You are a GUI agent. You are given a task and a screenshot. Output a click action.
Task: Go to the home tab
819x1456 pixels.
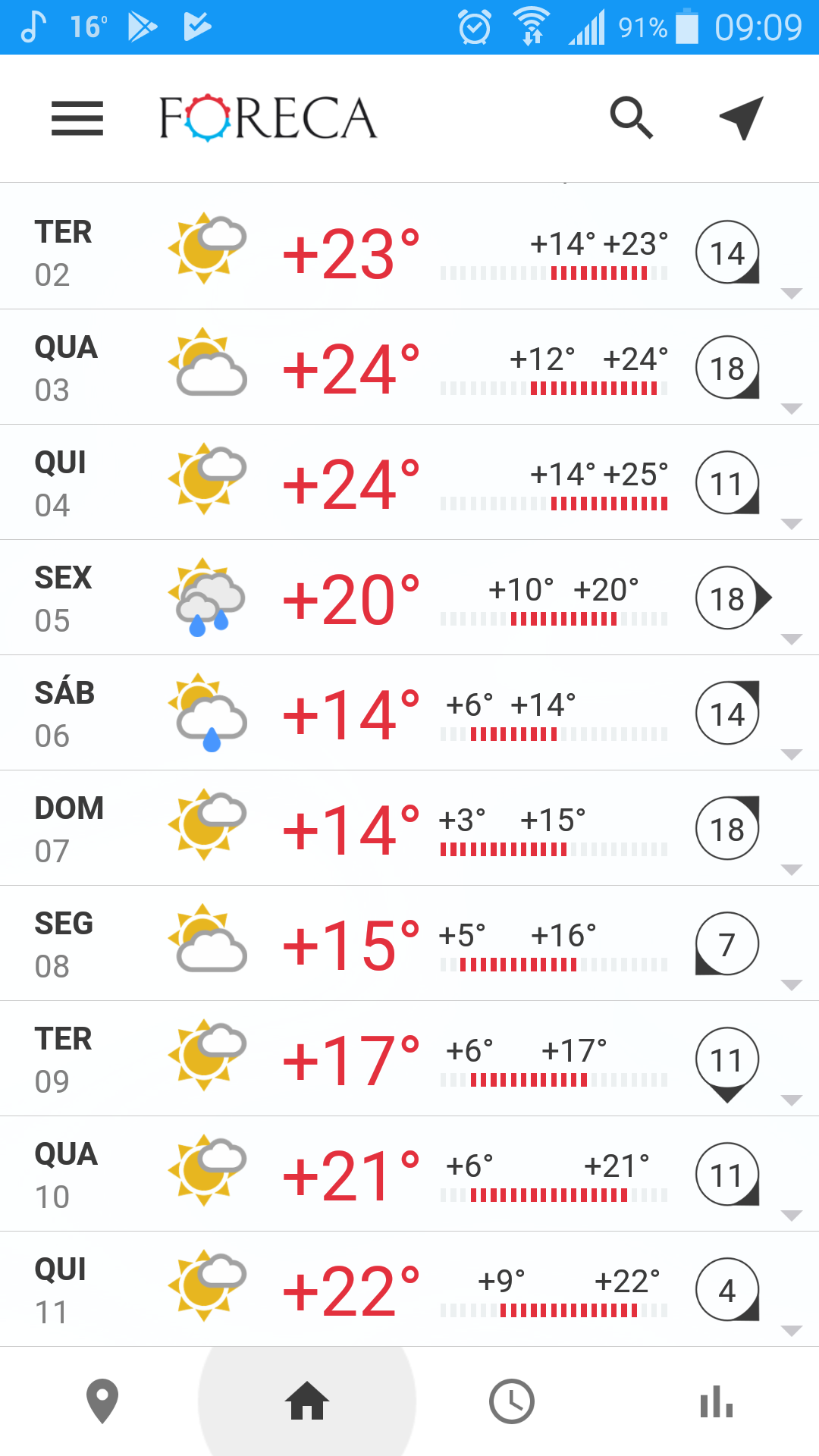tap(307, 1401)
